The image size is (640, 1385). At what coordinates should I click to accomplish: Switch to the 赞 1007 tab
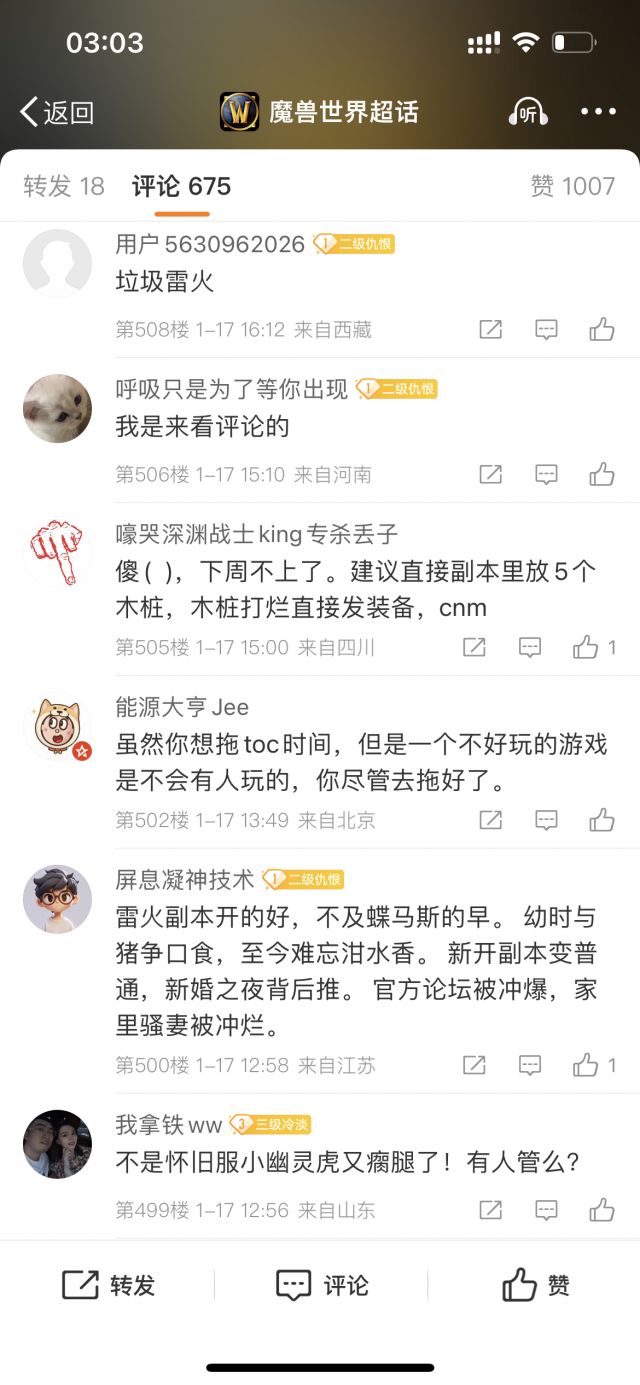tap(572, 186)
